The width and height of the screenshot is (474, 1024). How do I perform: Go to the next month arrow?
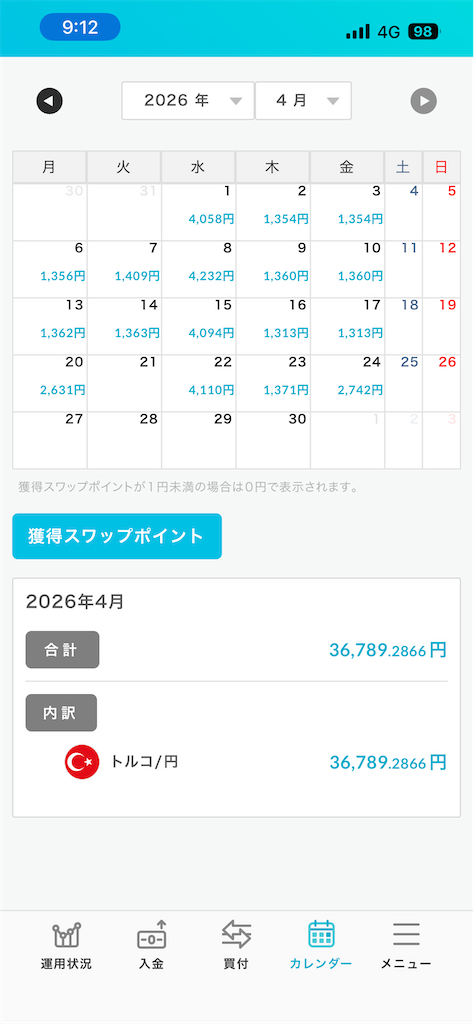coord(424,101)
